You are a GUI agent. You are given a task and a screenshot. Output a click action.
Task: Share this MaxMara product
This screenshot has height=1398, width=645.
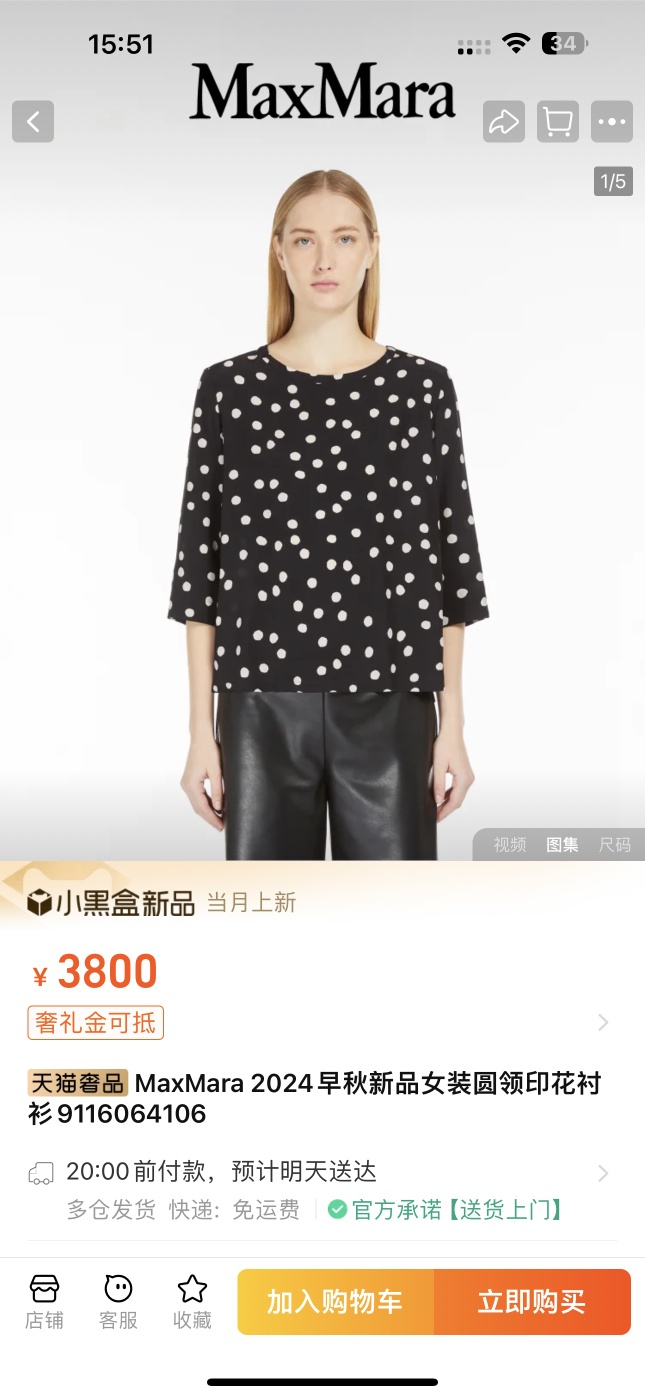click(x=503, y=122)
